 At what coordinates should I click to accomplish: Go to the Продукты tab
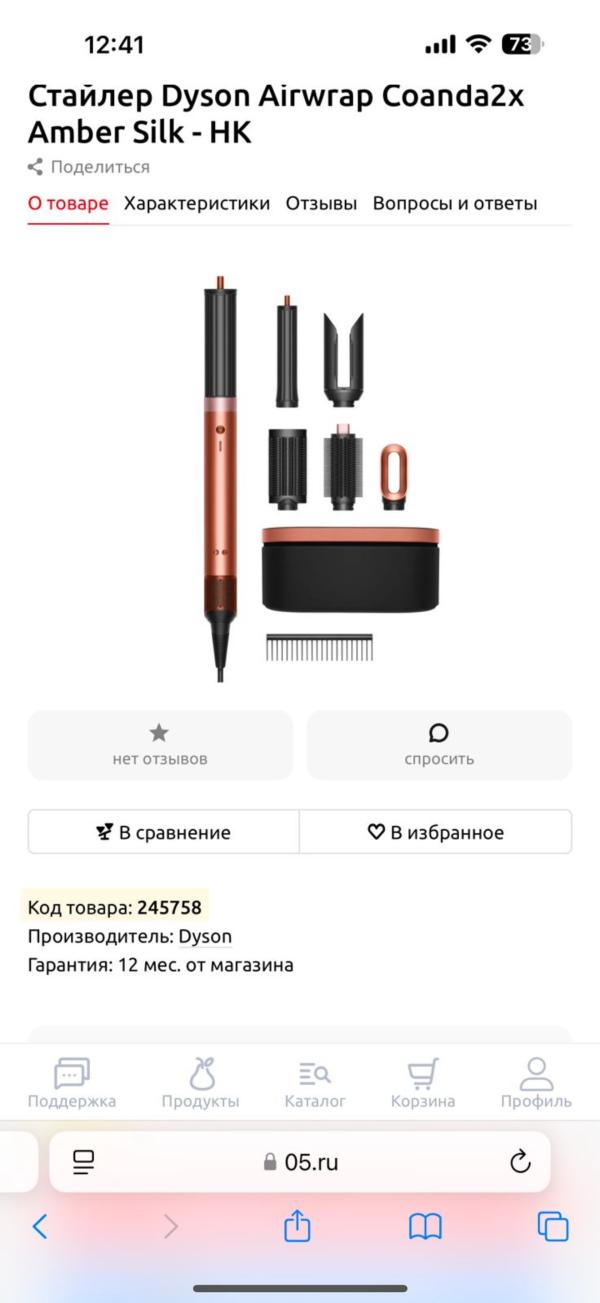pos(201,1084)
